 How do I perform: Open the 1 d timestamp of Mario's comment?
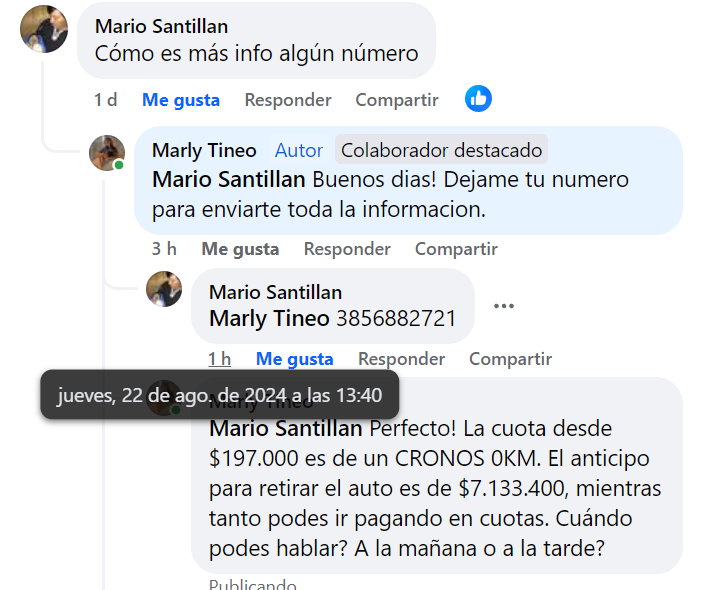pyautogui.click(x=105, y=100)
